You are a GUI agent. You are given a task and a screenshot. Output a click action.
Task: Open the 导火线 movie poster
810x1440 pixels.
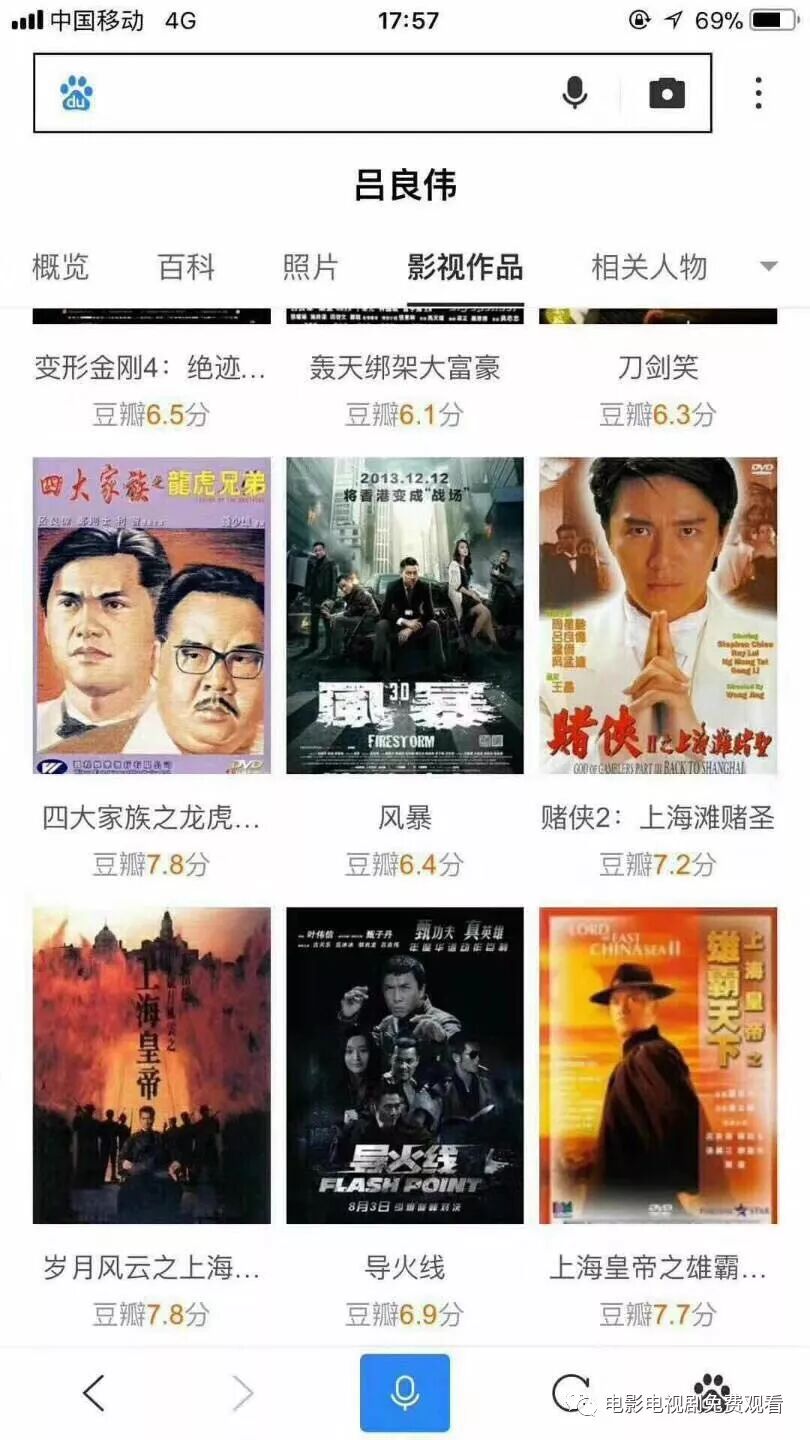(x=405, y=1066)
